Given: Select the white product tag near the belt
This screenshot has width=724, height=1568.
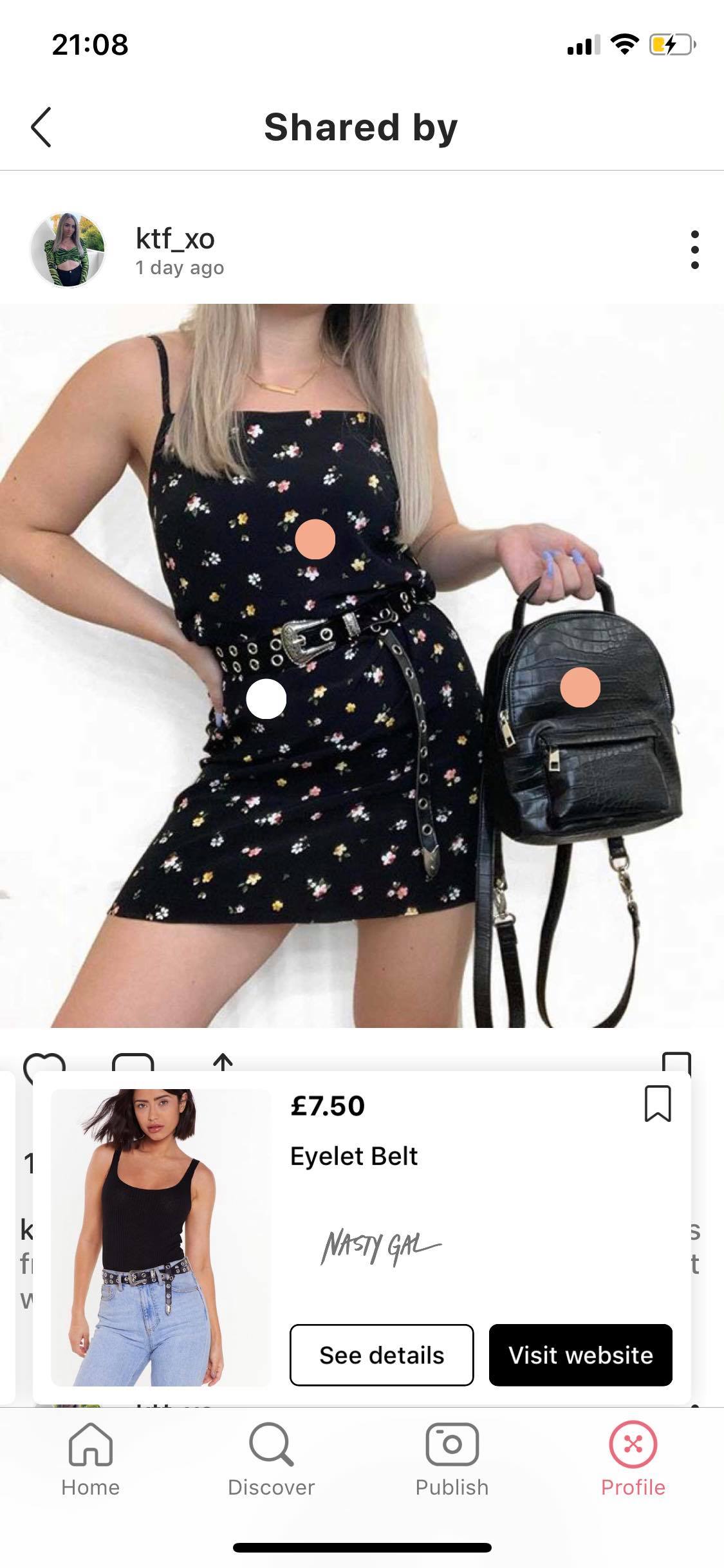Looking at the screenshot, I should 266,698.
